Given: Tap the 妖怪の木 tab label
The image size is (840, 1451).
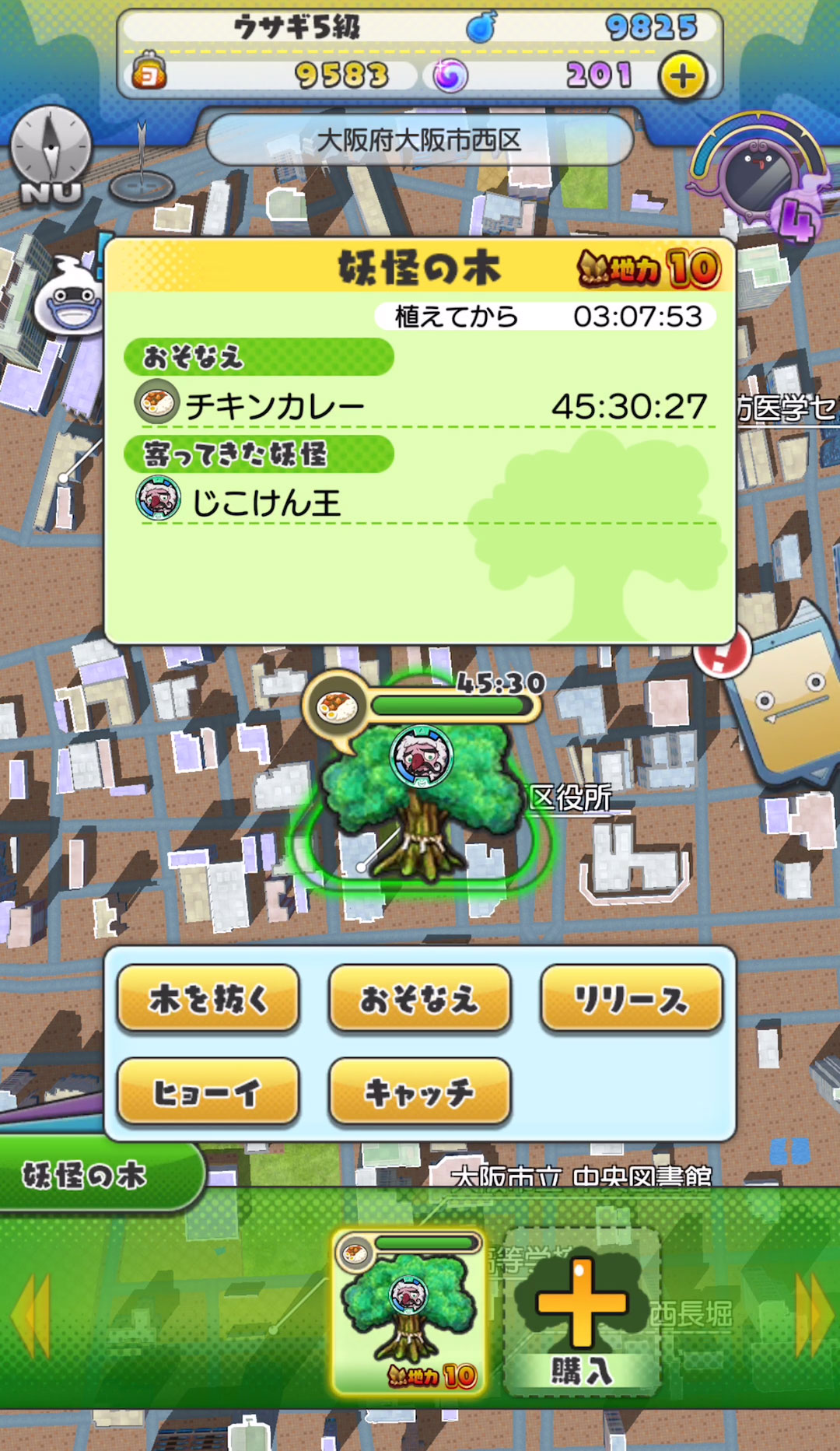Looking at the screenshot, I should point(86,1175).
